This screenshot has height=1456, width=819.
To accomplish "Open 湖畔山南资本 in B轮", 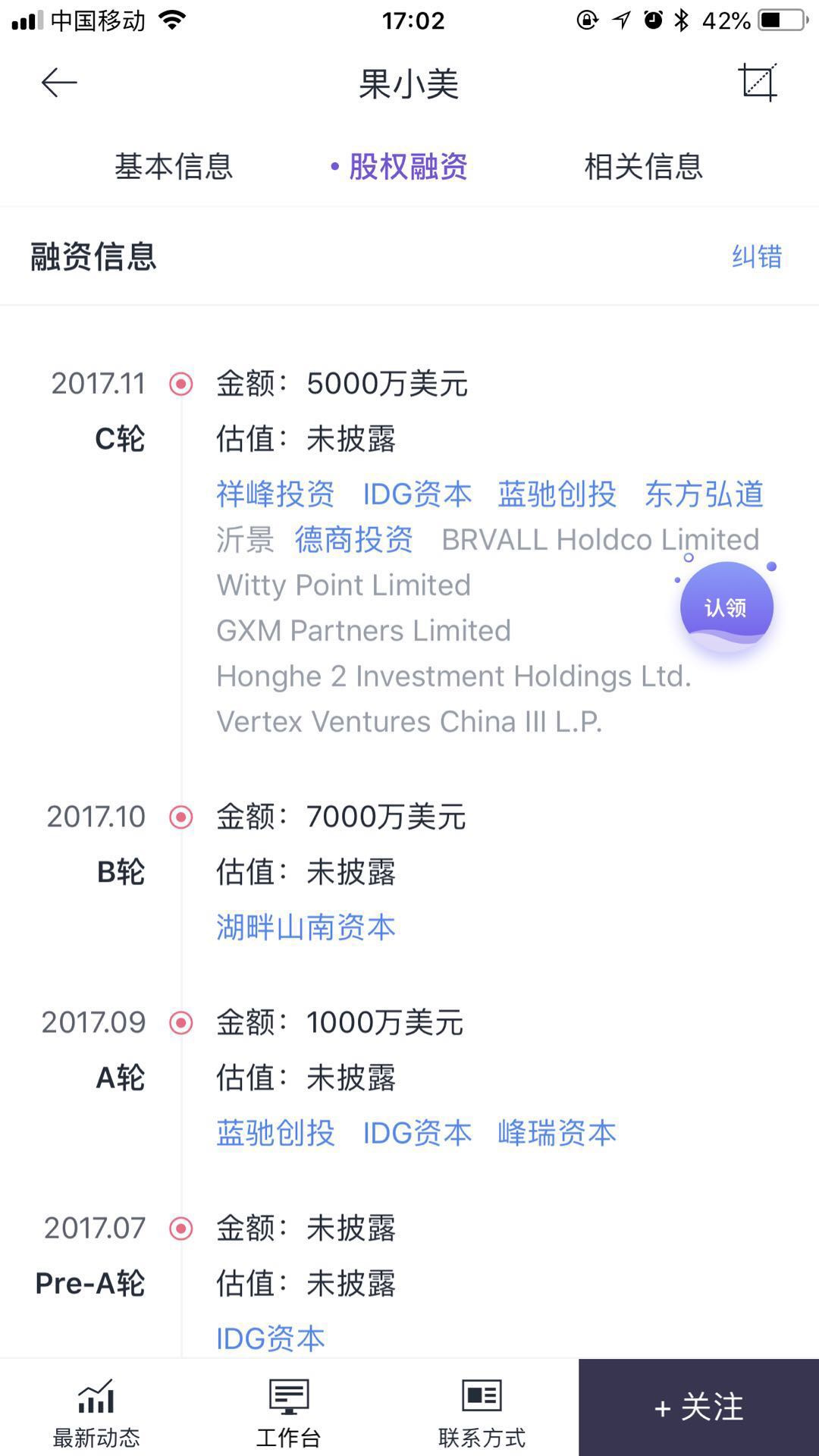I will [x=306, y=927].
